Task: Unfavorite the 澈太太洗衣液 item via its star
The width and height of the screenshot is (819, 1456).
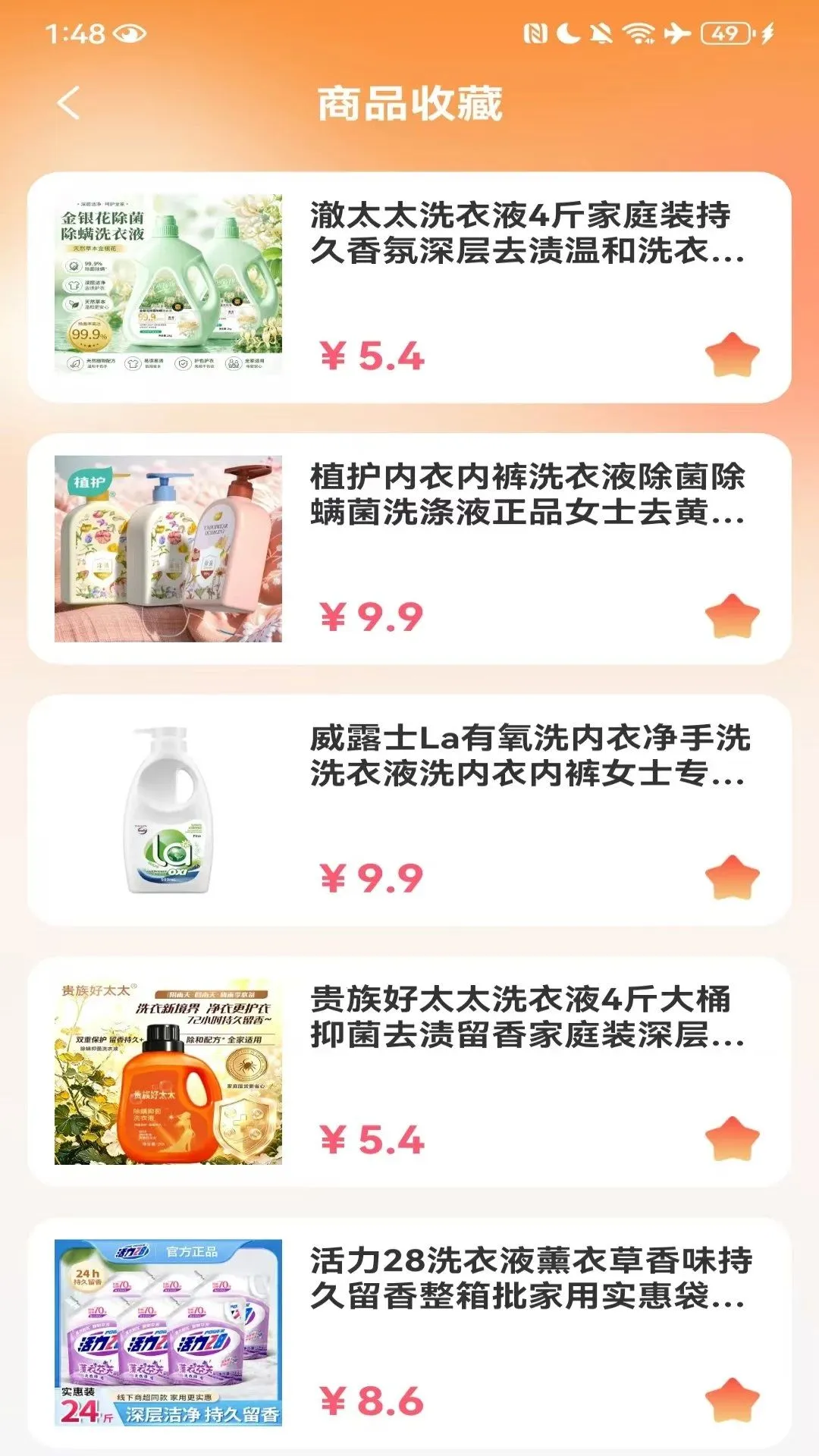Action: point(732,355)
